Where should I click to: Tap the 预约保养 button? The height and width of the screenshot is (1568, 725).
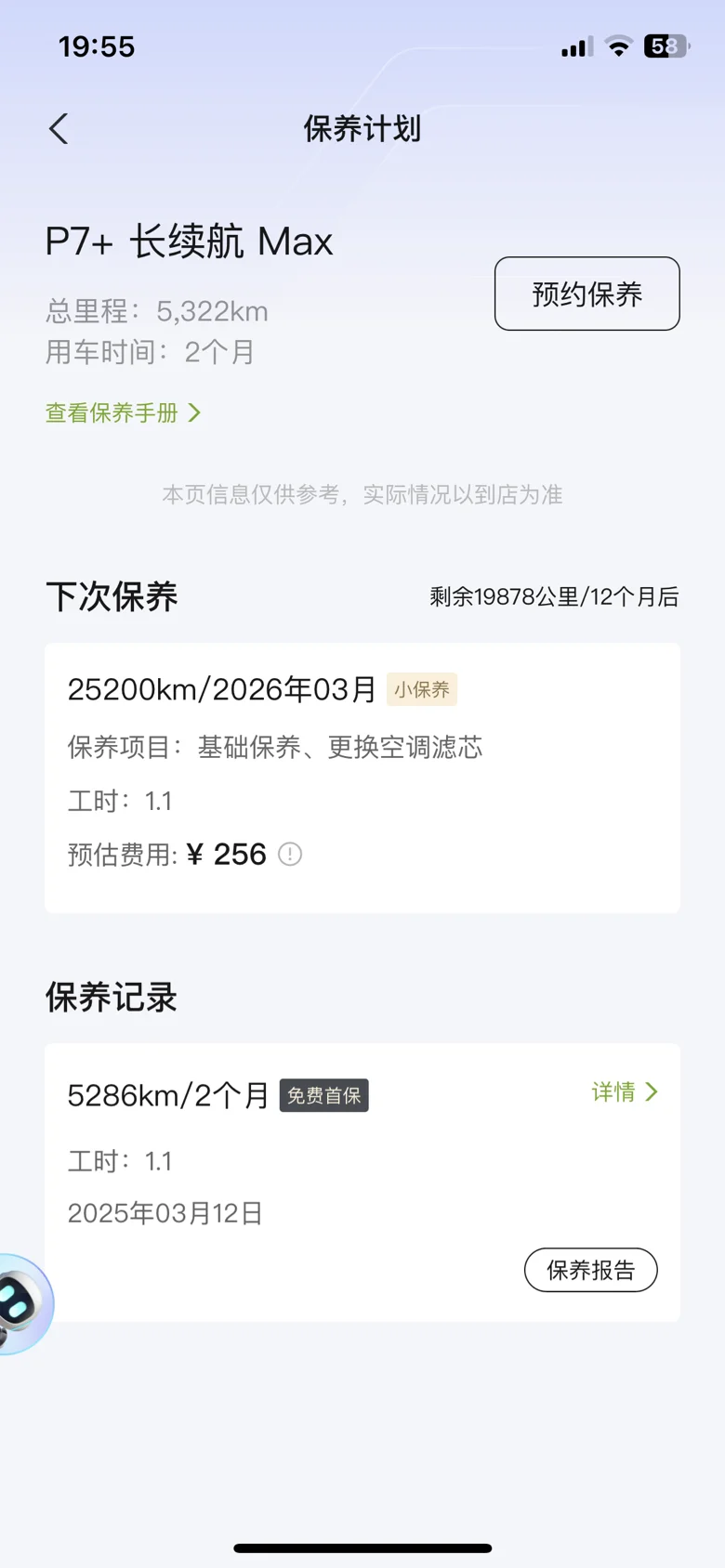point(587,294)
